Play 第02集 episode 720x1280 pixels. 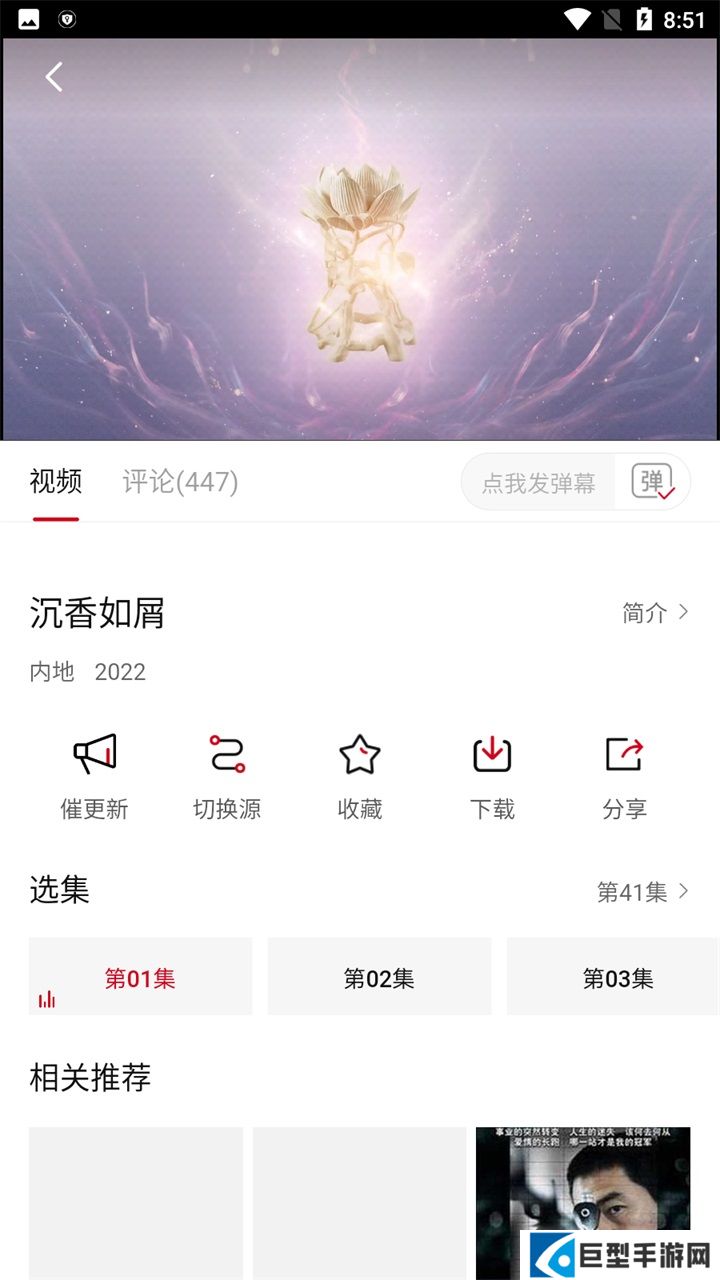pyautogui.click(x=380, y=977)
